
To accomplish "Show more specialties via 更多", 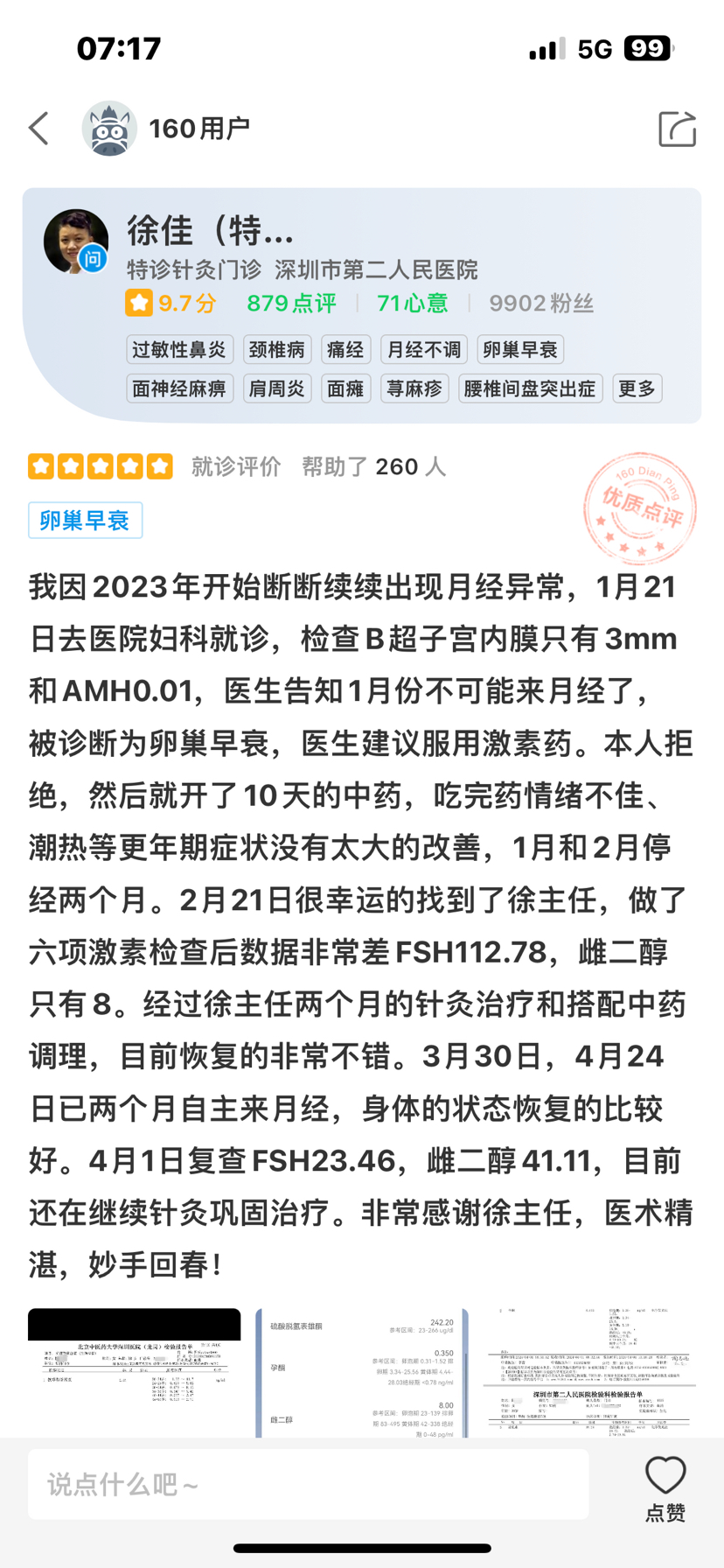I will 637,388.
